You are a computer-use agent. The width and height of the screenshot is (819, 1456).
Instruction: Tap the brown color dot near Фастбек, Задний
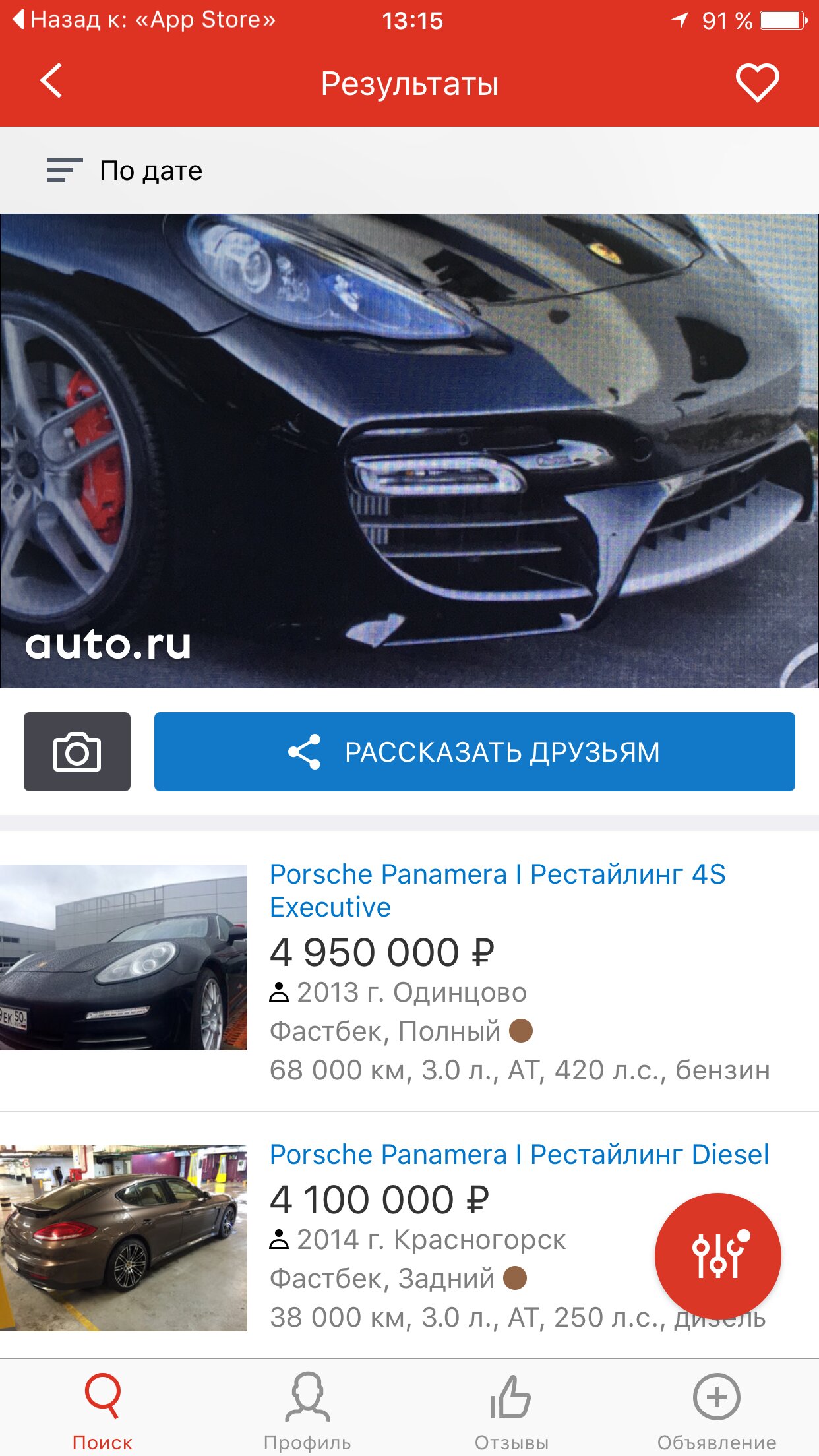coord(514,1279)
